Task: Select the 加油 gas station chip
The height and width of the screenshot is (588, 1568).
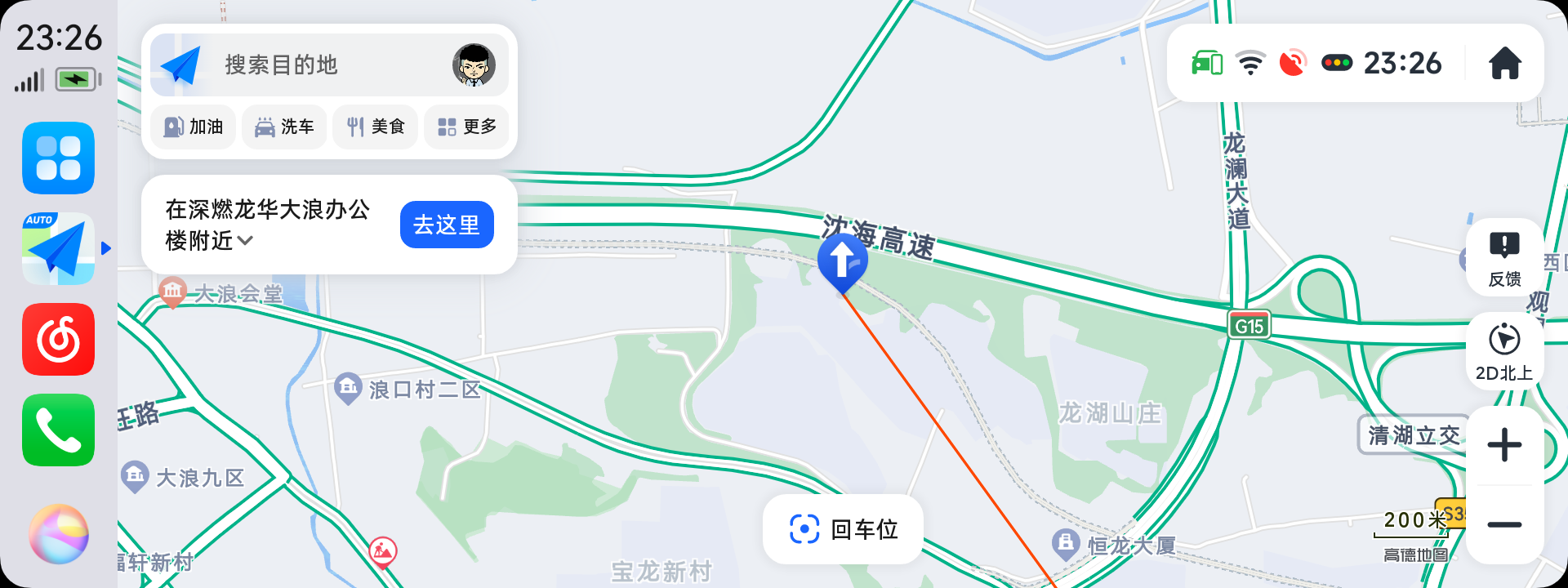Action: pos(194,127)
